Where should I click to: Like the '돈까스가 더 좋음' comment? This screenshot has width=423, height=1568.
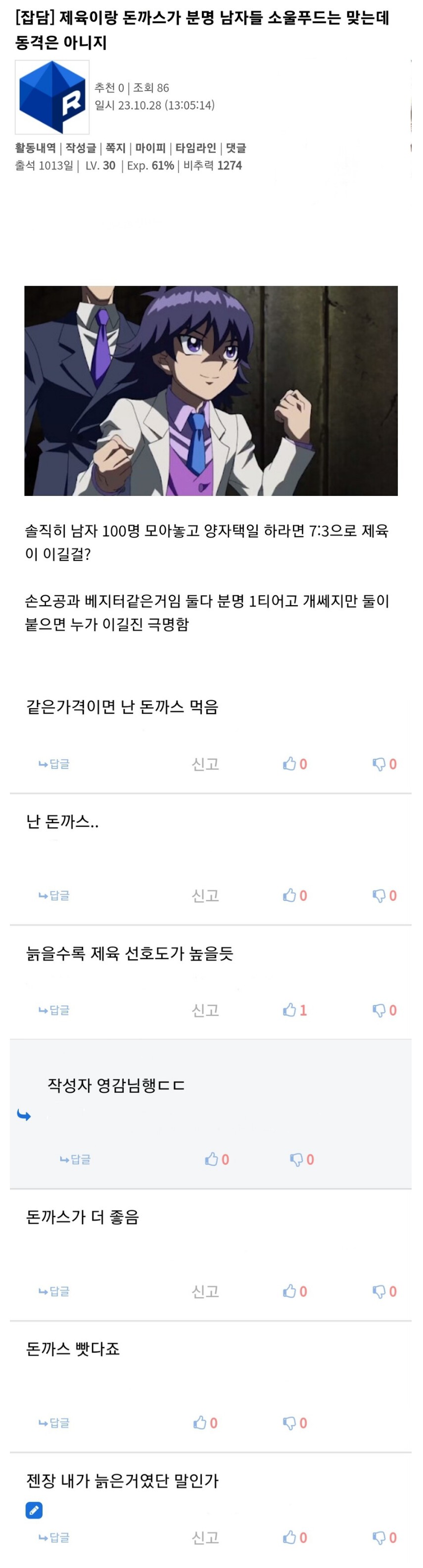(294, 1291)
